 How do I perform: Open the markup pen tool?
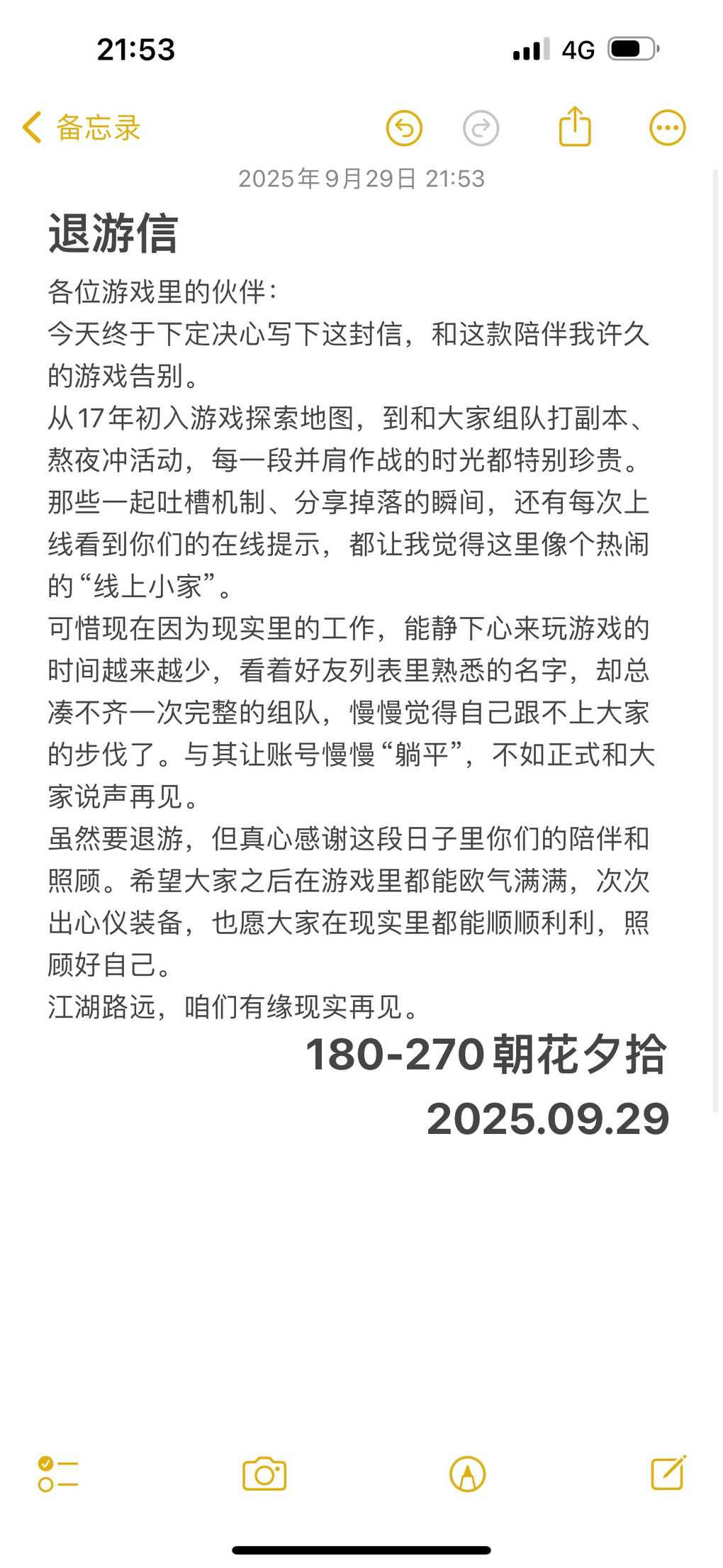pyautogui.click(x=467, y=1474)
